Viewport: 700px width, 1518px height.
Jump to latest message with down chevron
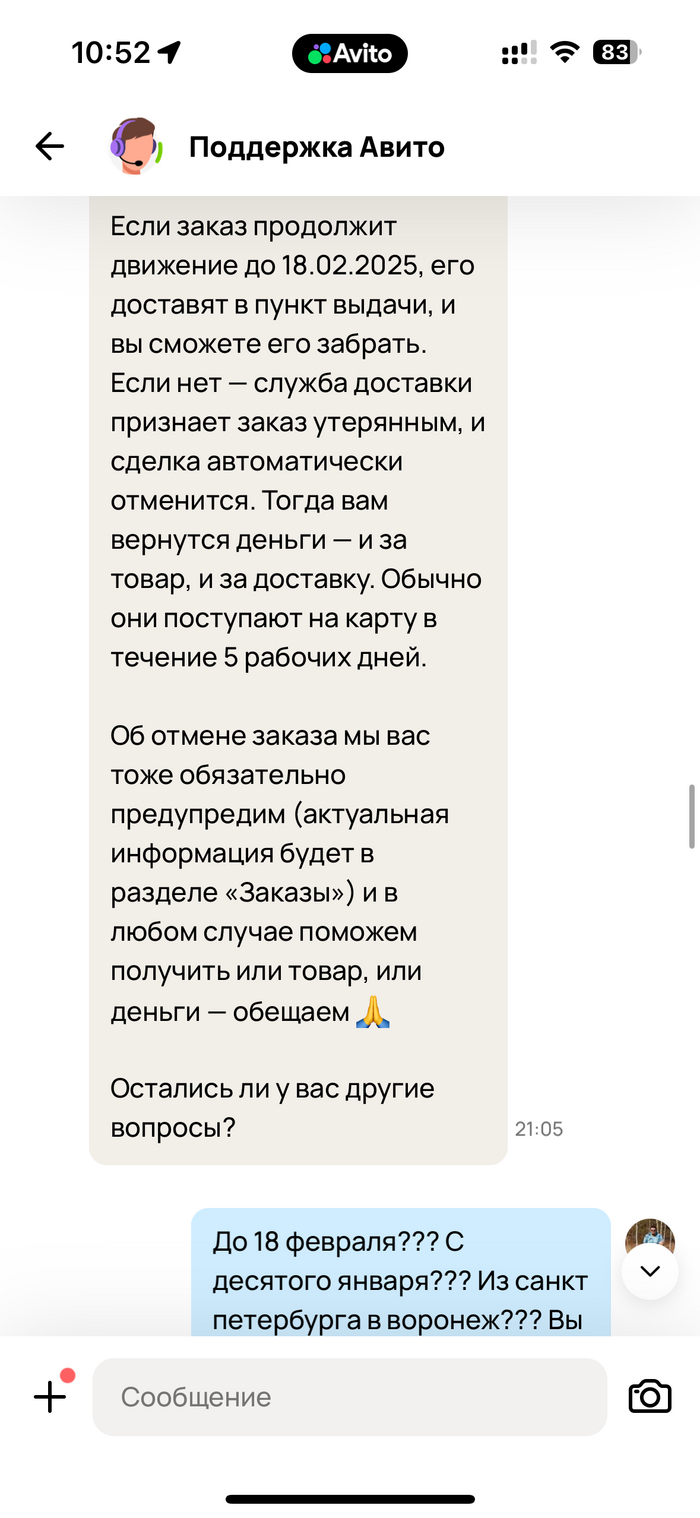(650, 1271)
